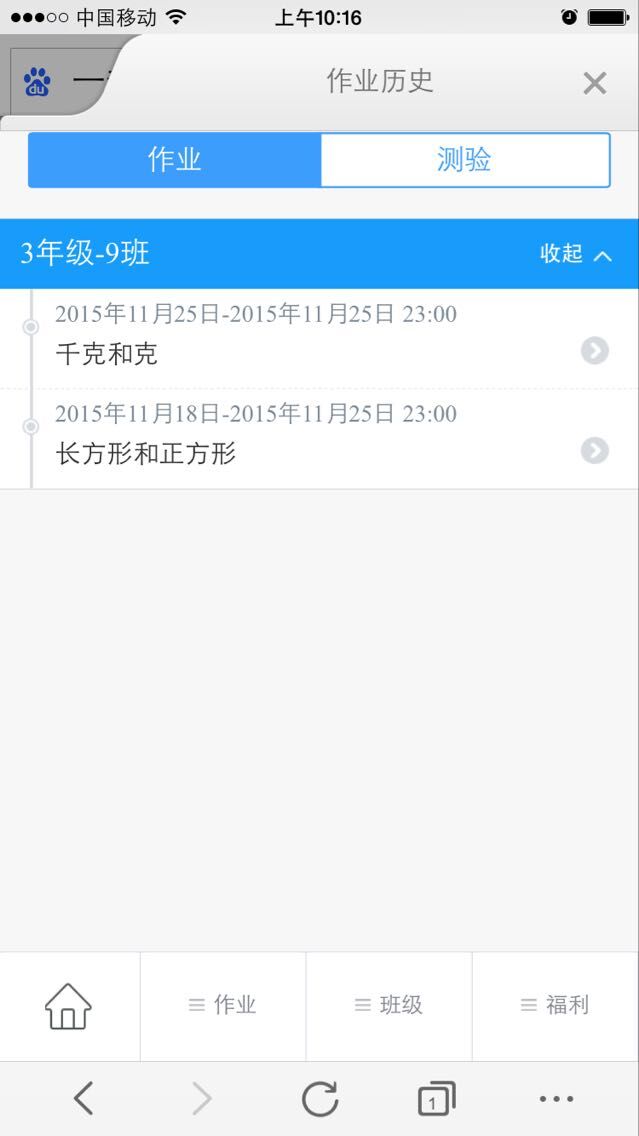
Task: Open the 千克和克 assignment
Action: coord(320,339)
